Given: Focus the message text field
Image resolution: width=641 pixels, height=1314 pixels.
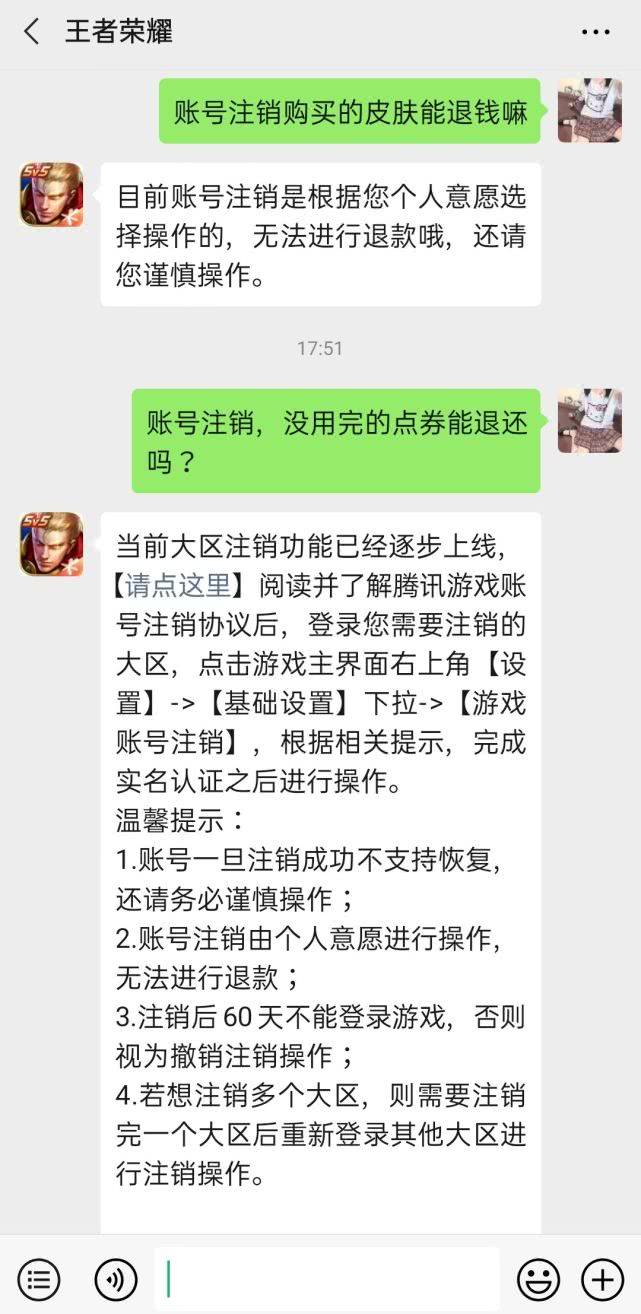Looking at the screenshot, I should tap(326, 1278).
